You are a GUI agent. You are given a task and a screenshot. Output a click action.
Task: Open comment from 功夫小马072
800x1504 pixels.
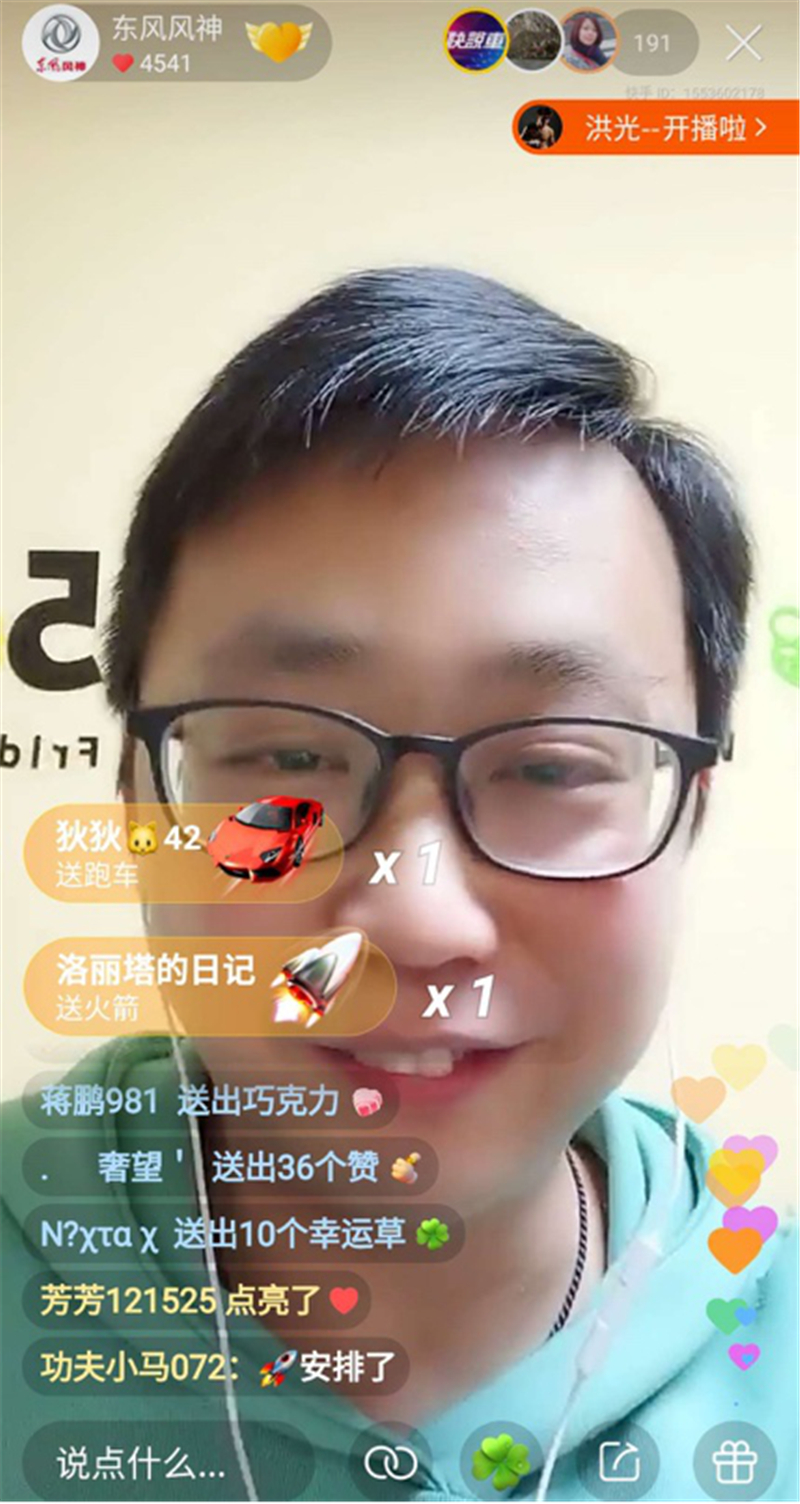(217, 1366)
